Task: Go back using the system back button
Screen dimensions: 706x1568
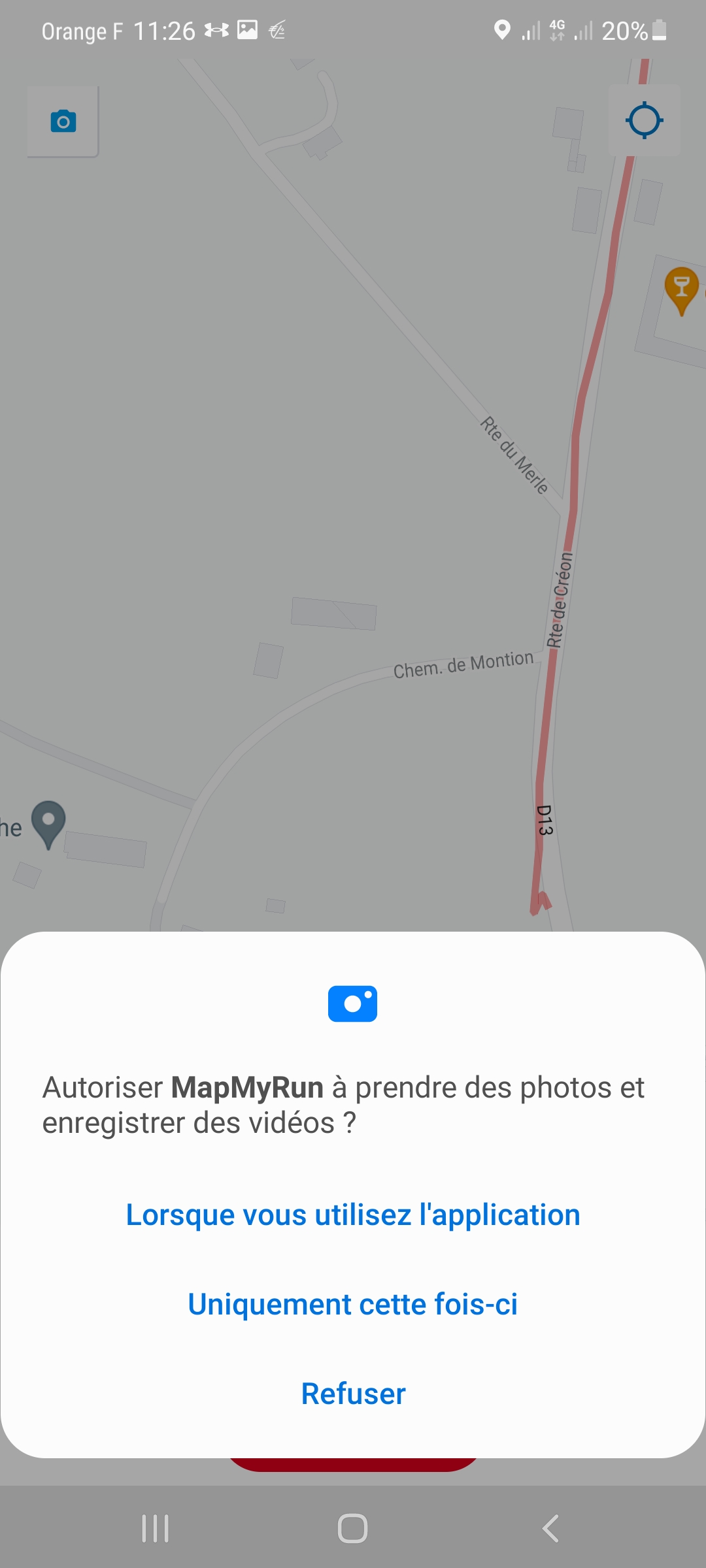Action: pos(550,1528)
